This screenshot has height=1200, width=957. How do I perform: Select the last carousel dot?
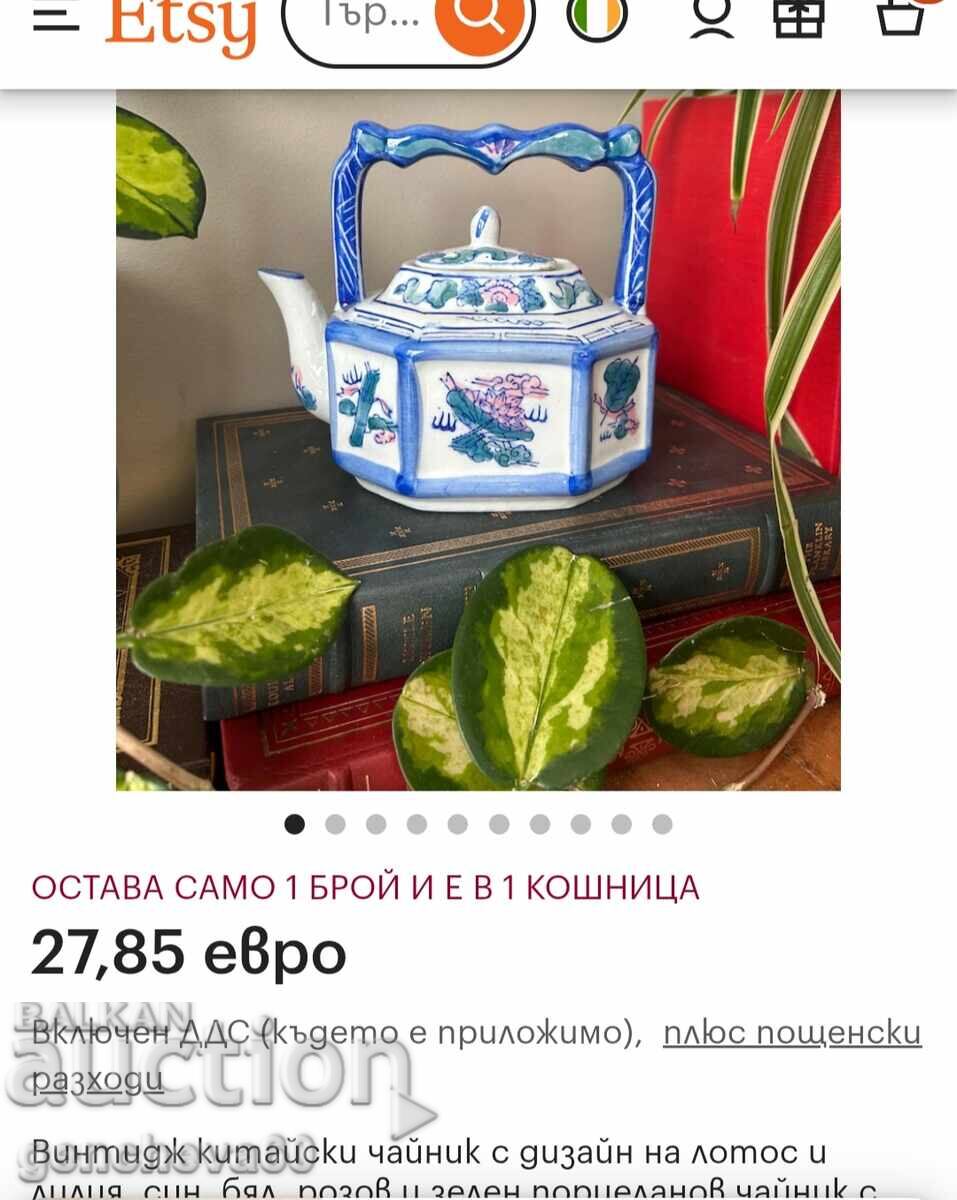[x=663, y=823]
